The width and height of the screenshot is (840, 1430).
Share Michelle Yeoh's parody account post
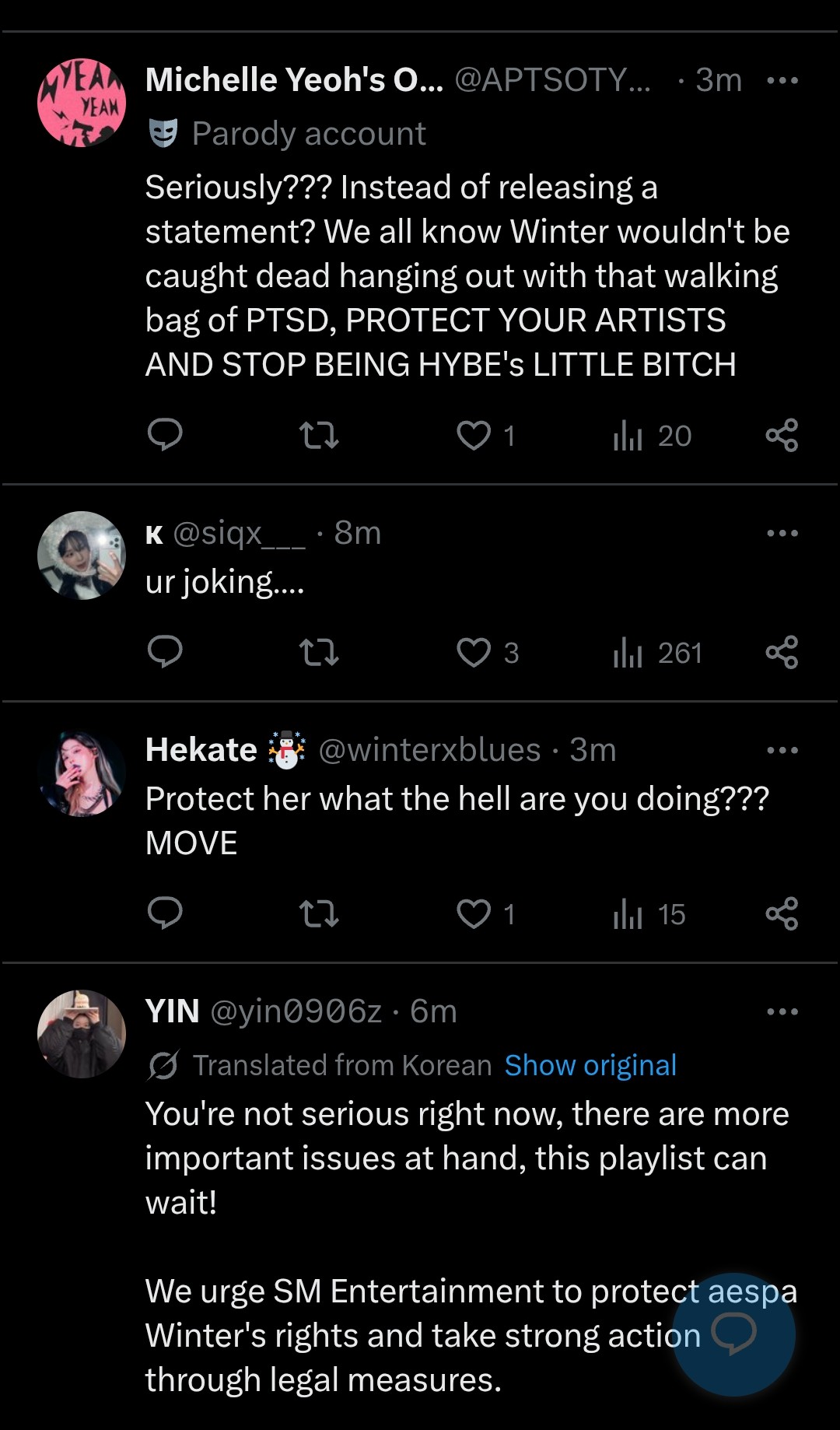click(x=782, y=435)
